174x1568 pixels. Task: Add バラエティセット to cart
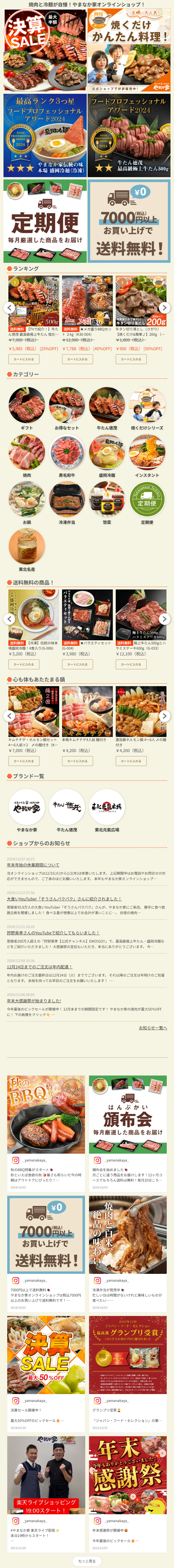pyautogui.click(x=77, y=664)
